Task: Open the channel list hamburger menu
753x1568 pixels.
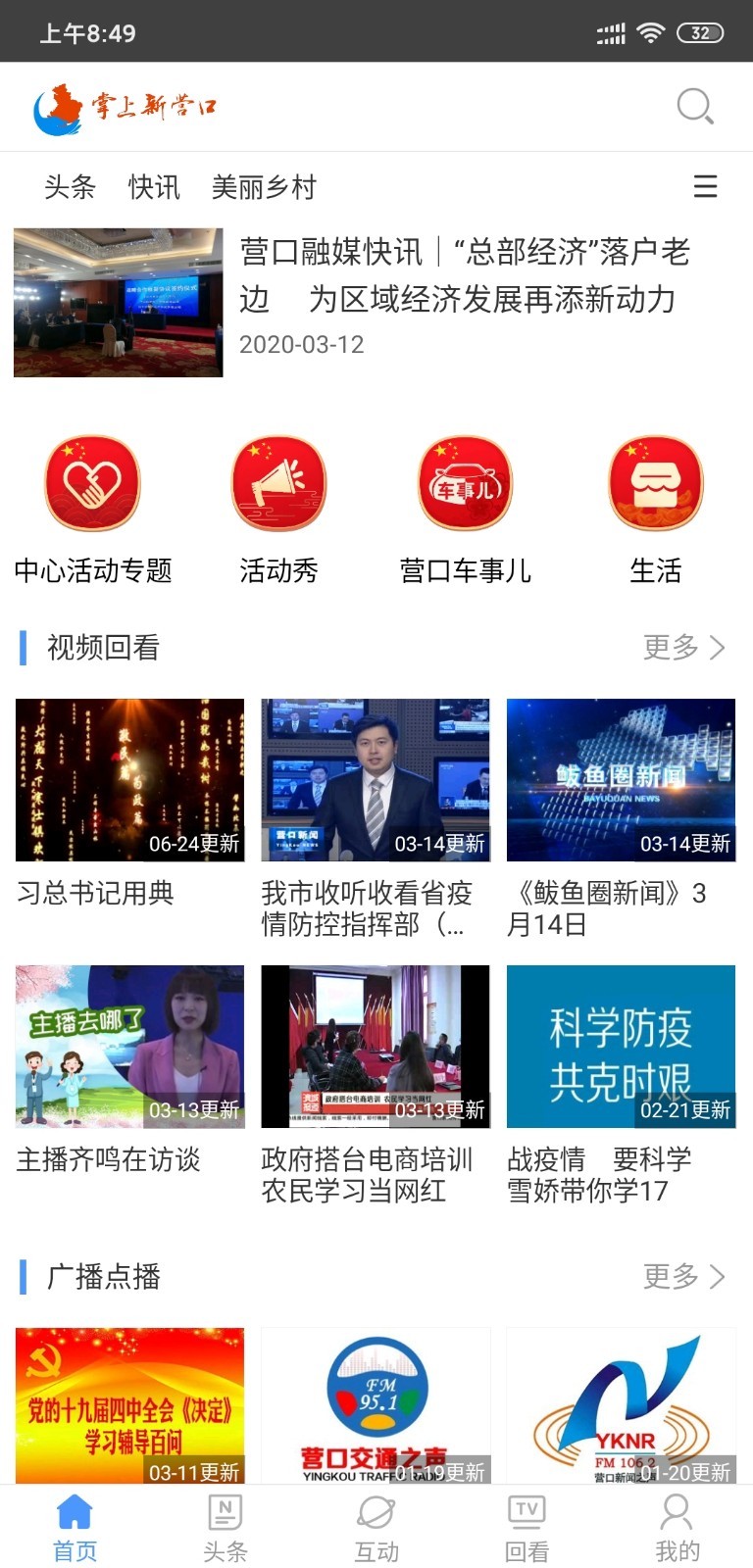Action: pyautogui.click(x=705, y=187)
